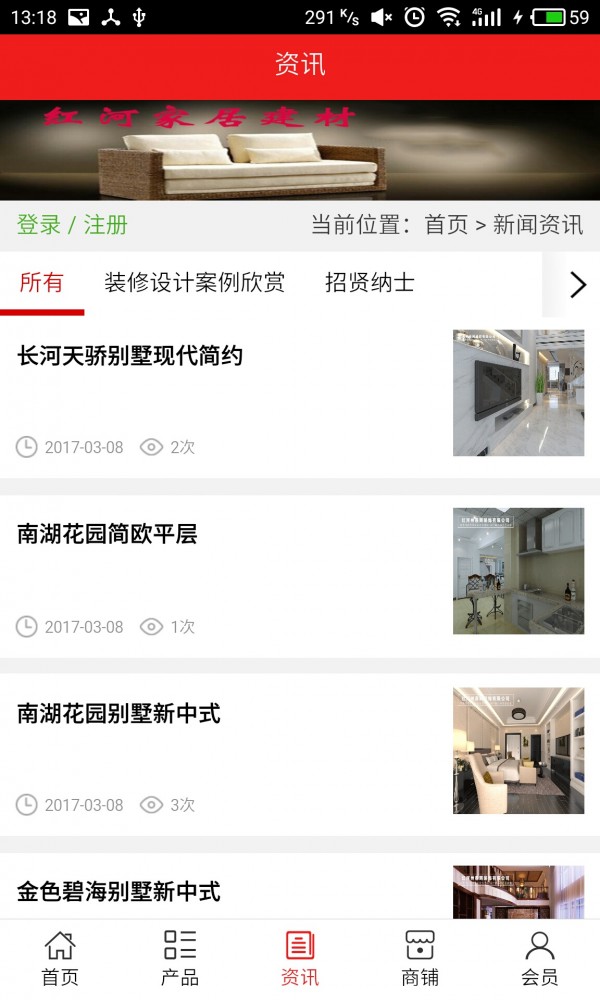Viewport: 600px width, 1000px height.
Task: Go to 首页 via the breadcrumb
Action: [x=446, y=225]
